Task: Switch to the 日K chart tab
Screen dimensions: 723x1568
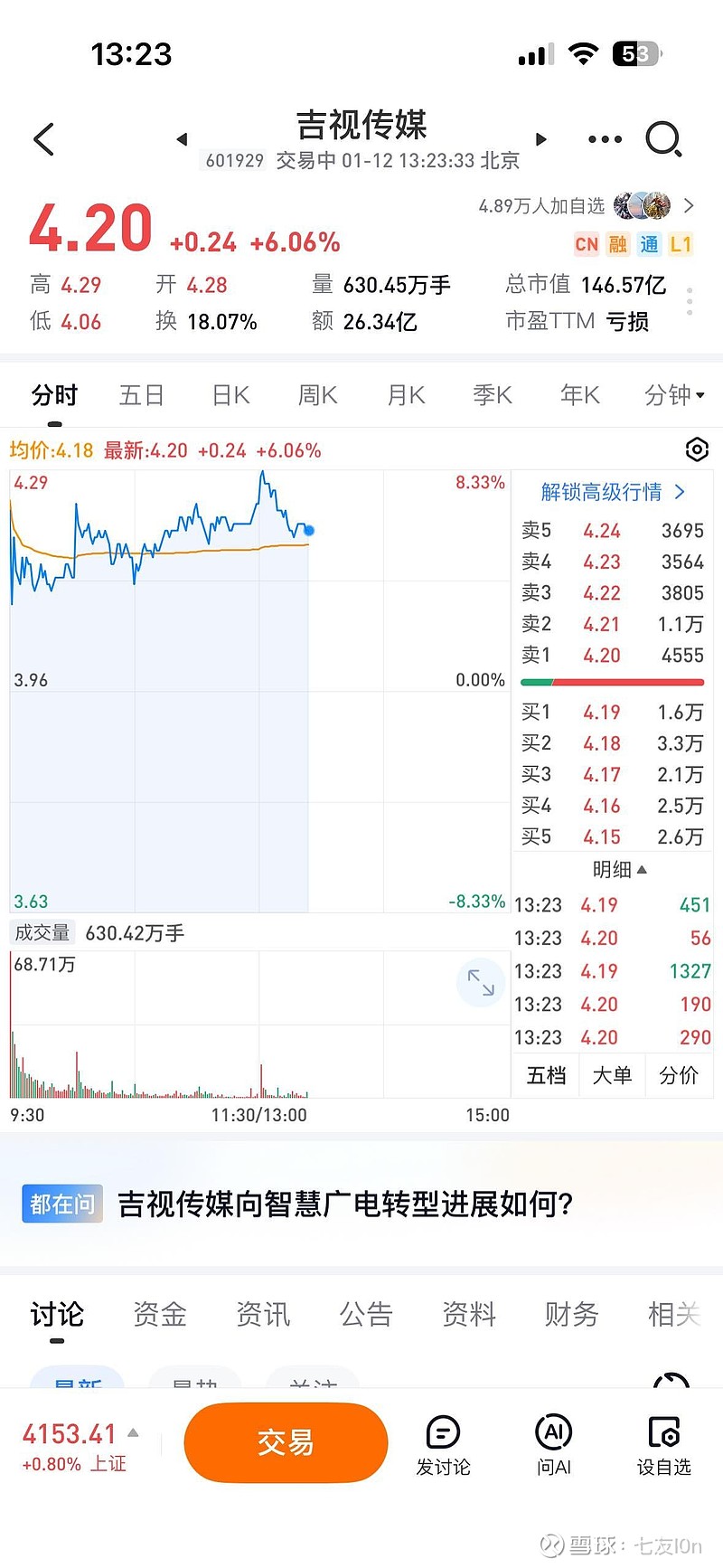Action: [229, 395]
